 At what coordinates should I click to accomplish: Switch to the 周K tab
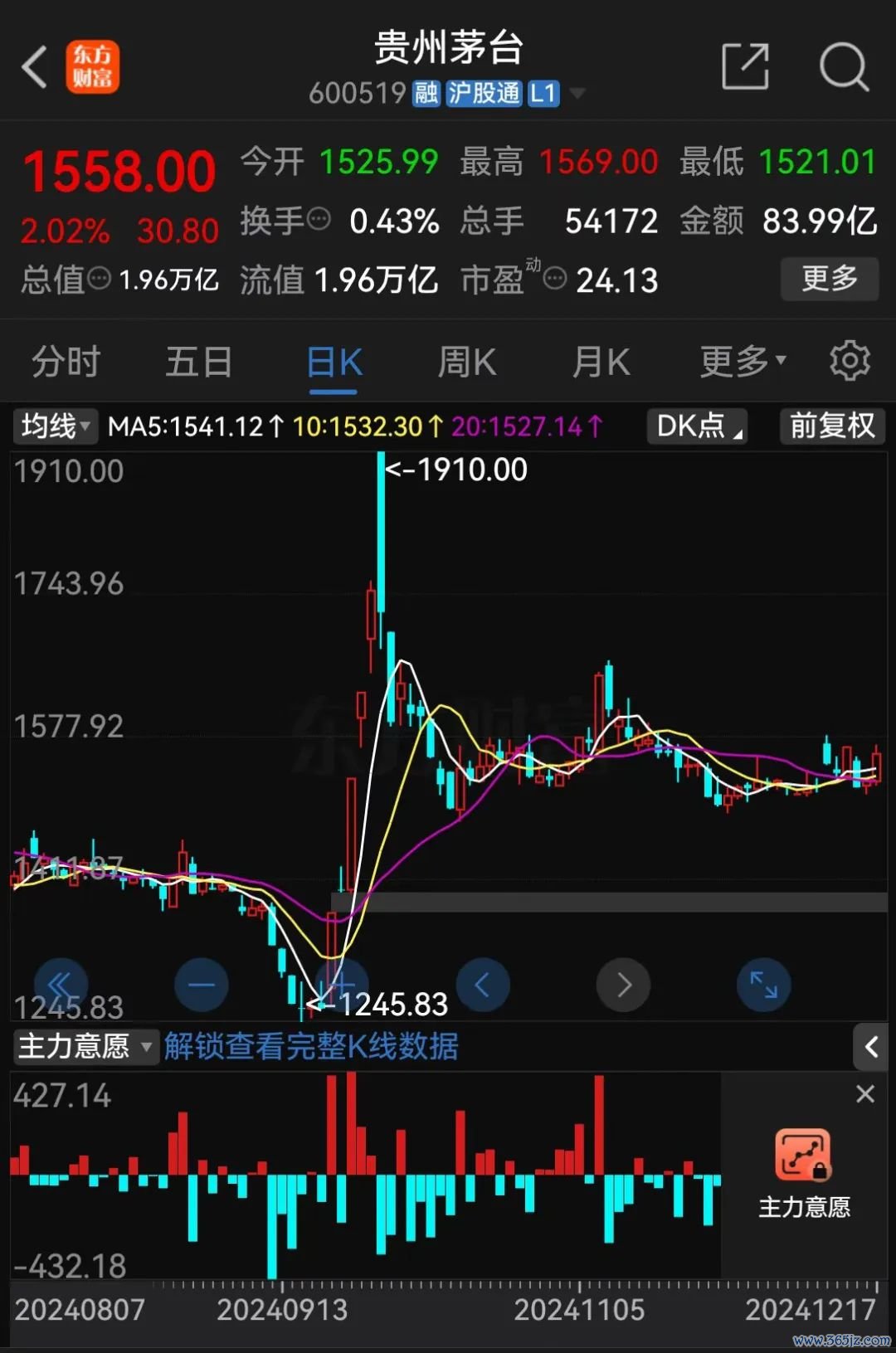pos(466,363)
